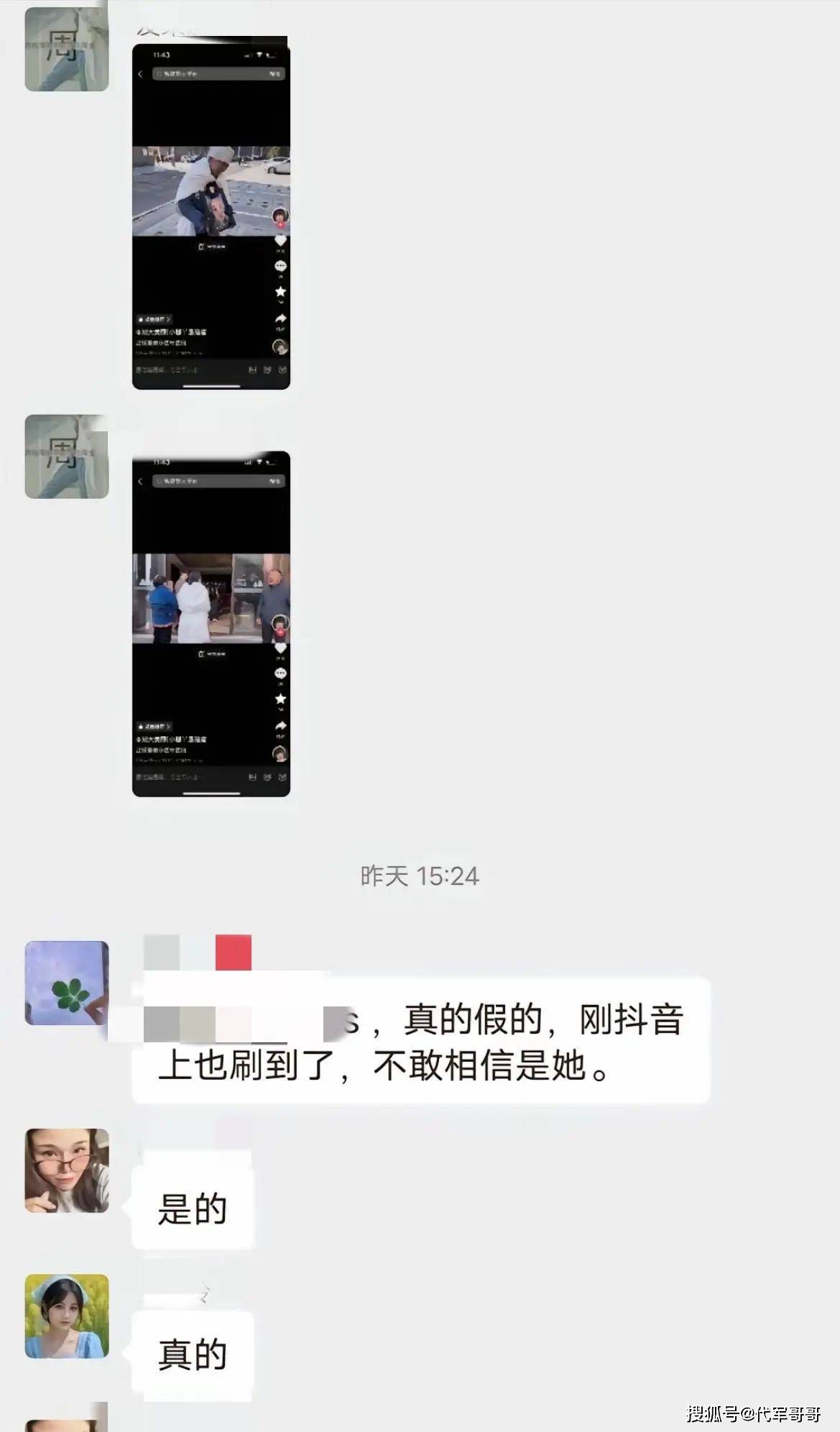
Task: Open the shared screenshot showing a man carrying a bag
Action: click(x=211, y=216)
